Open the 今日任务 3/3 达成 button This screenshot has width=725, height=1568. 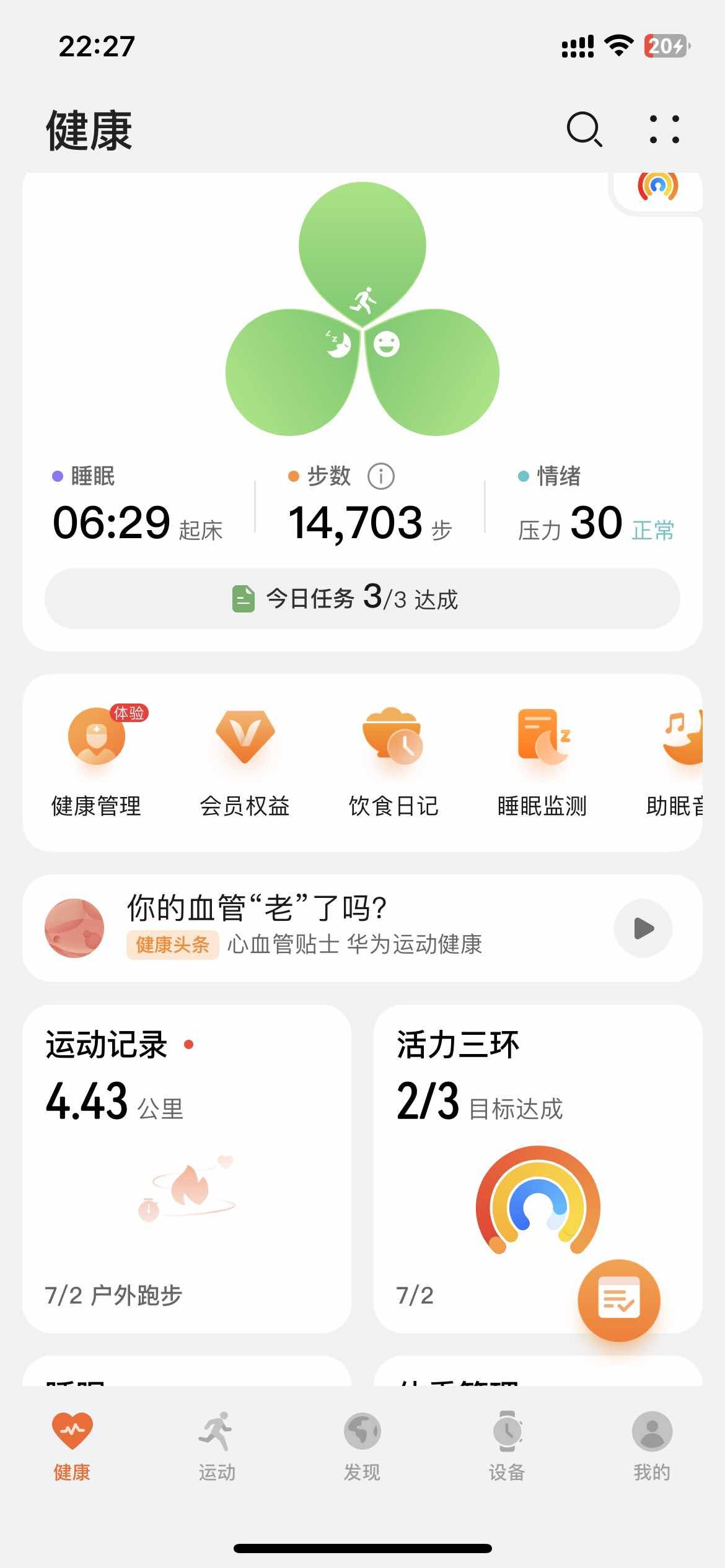[x=362, y=599]
